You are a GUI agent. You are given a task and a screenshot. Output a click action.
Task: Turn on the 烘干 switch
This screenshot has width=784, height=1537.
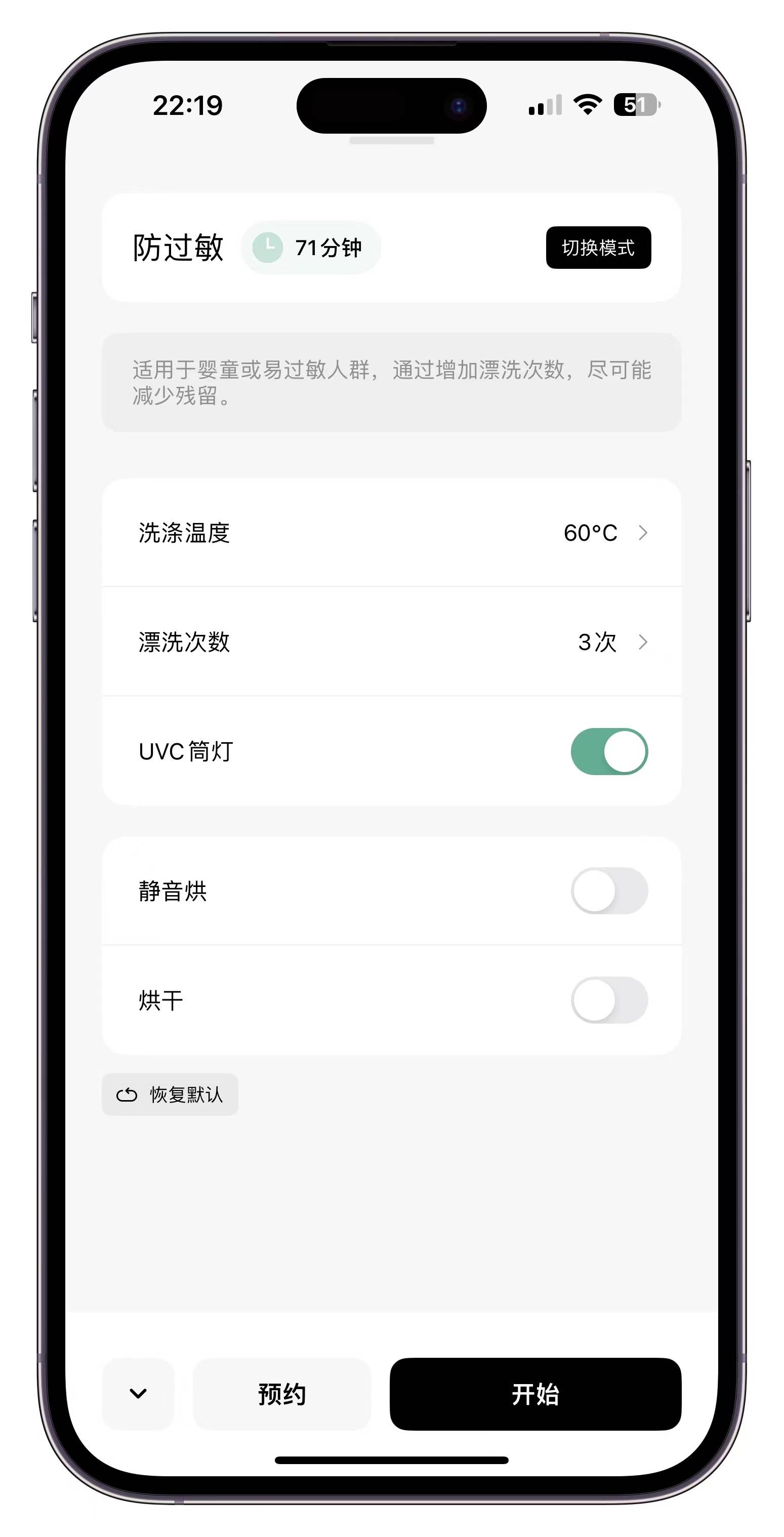click(609, 1000)
